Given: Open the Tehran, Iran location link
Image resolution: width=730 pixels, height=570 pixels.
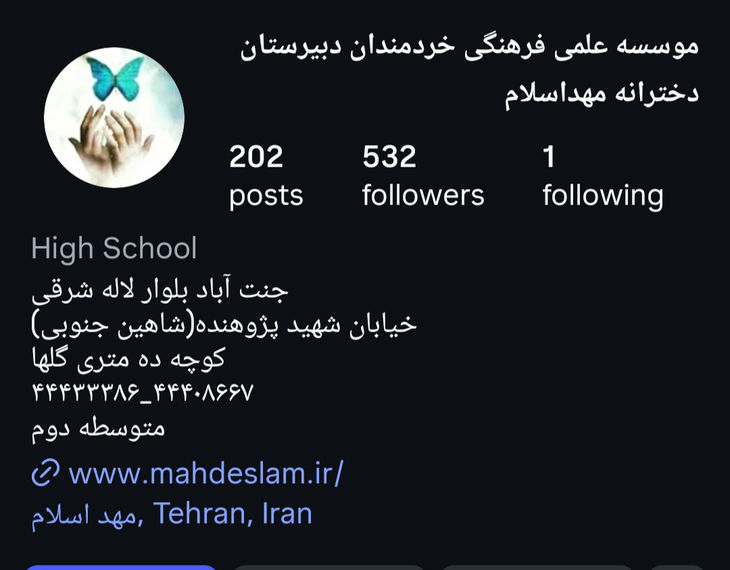Looking at the screenshot, I should (x=172, y=514).
